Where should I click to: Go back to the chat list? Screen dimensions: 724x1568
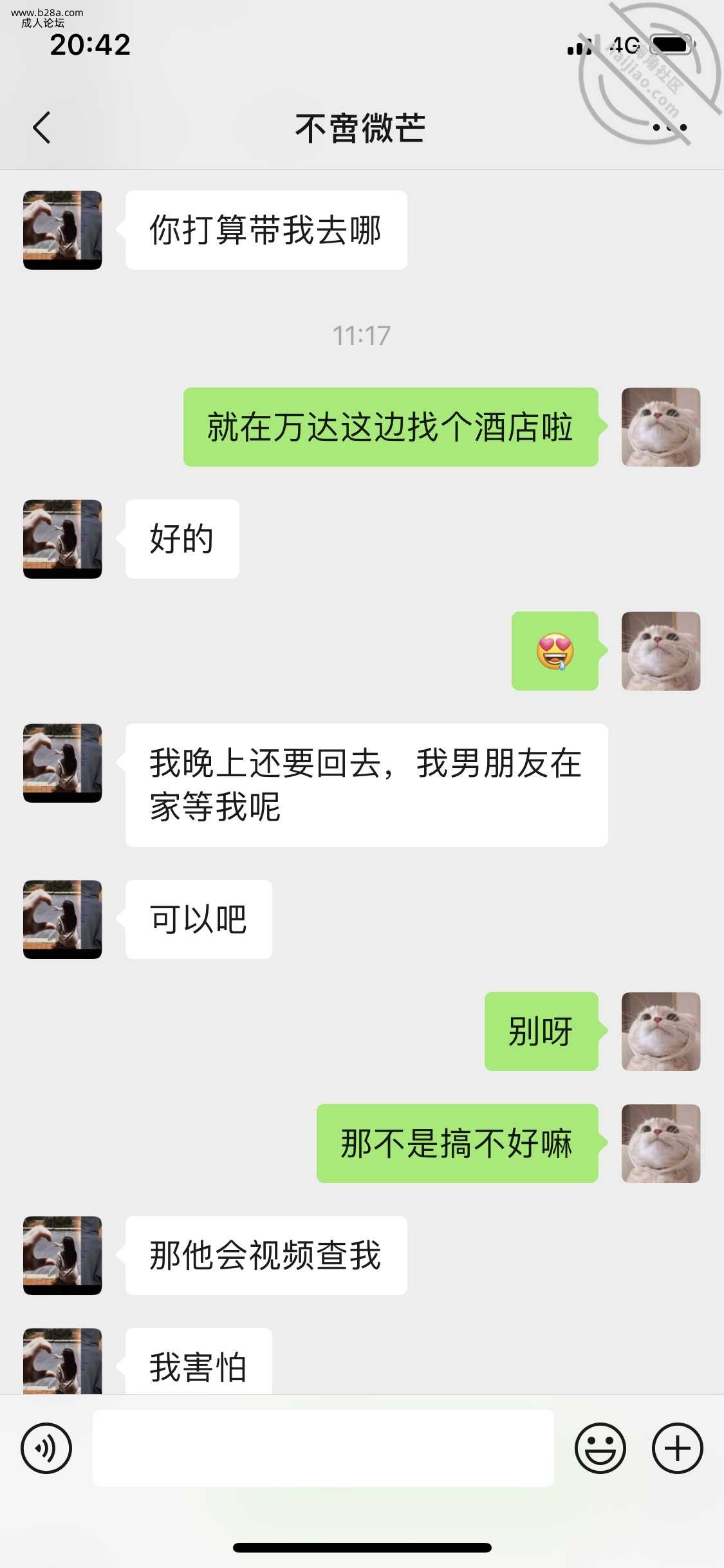click(x=42, y=127)
